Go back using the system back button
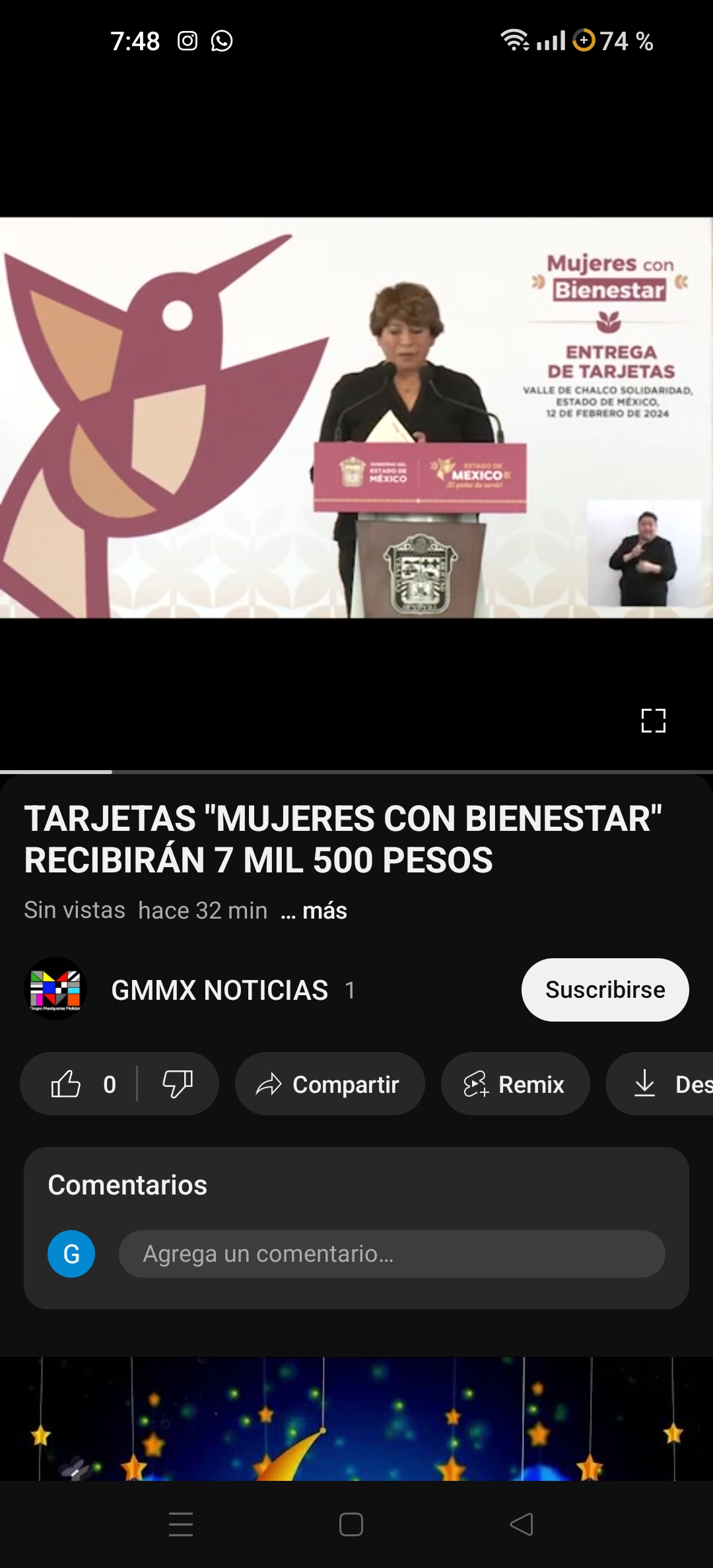 click(522, 1524)
